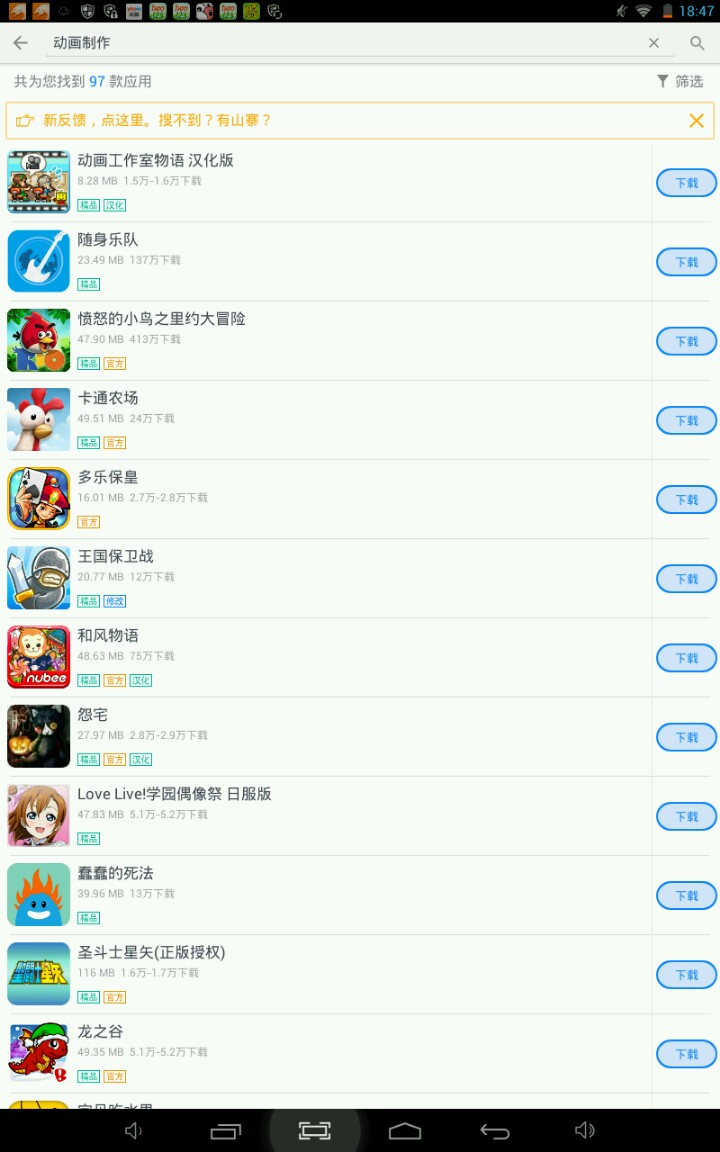This screenshot has width=720, height=1152.
Task: Tap the magnifier search icon
Action: click(697, 43)
